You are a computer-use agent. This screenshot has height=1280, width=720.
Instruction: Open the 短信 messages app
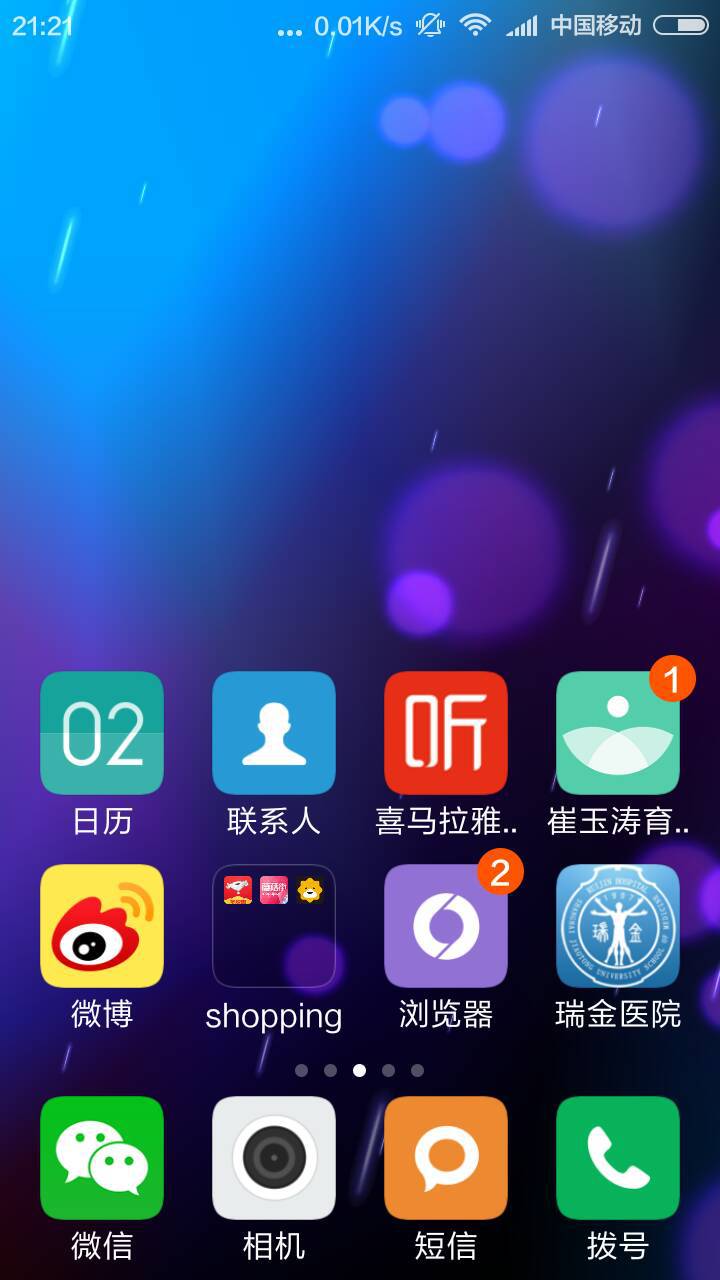446,1158
